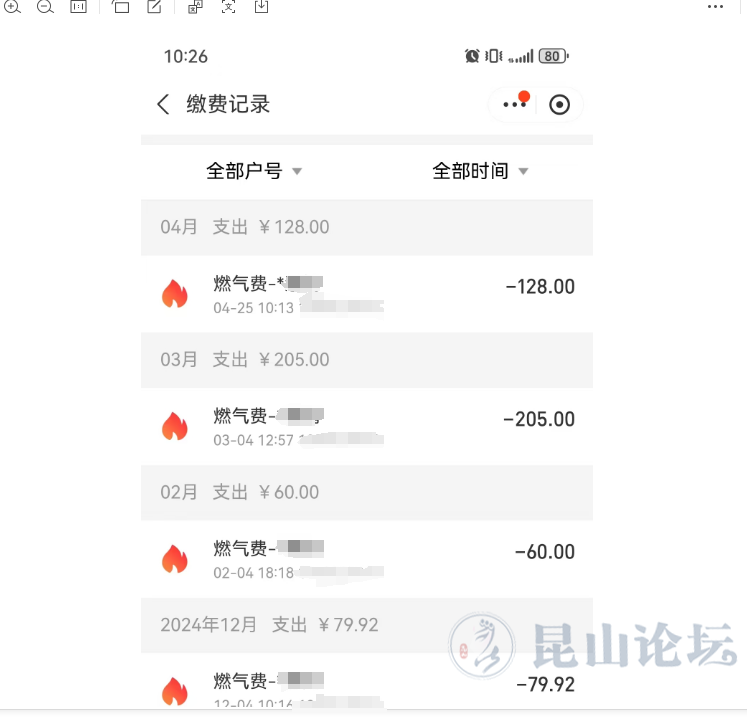
Task: Open the viewer's top-right more options
Action: tap(715, 7)
